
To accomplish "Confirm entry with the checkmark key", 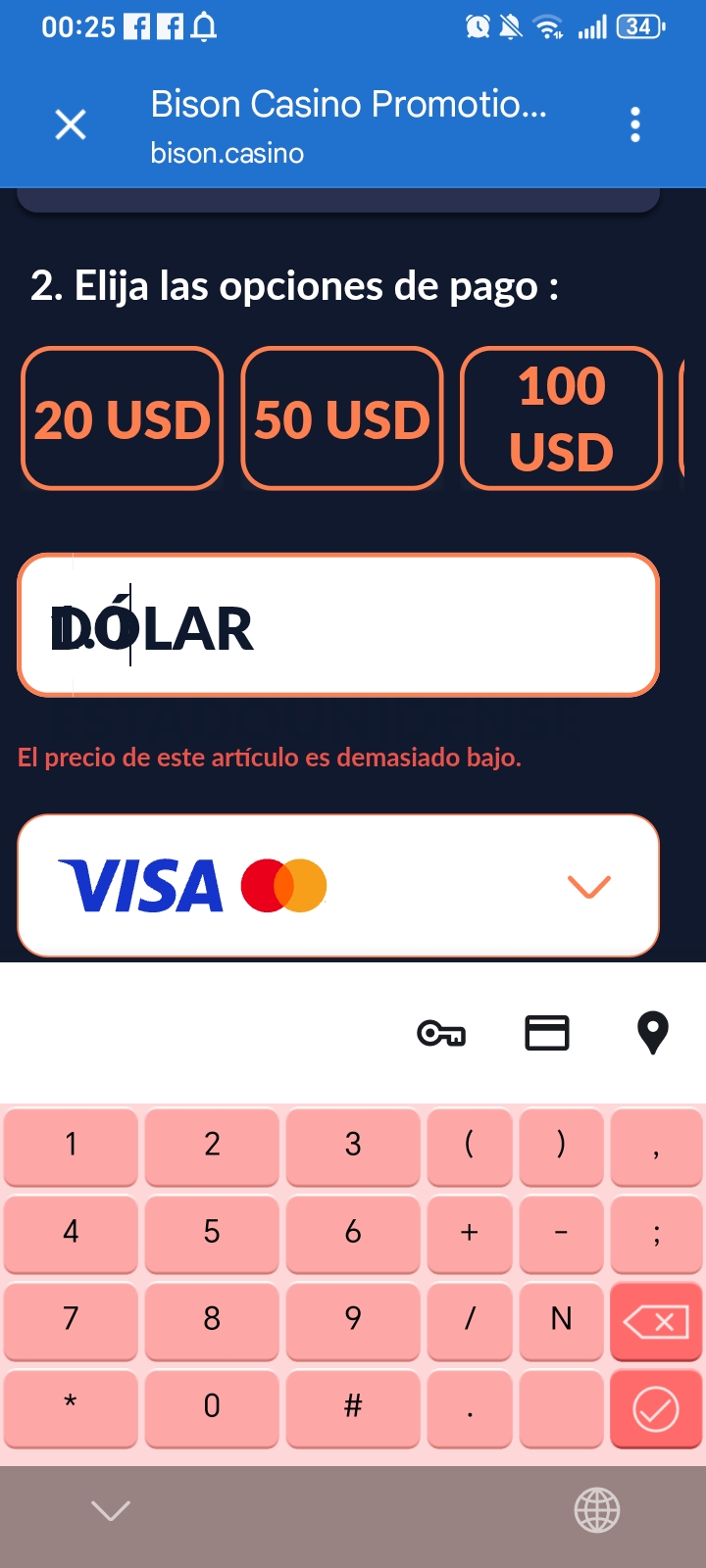I will tap(656, 1409).
